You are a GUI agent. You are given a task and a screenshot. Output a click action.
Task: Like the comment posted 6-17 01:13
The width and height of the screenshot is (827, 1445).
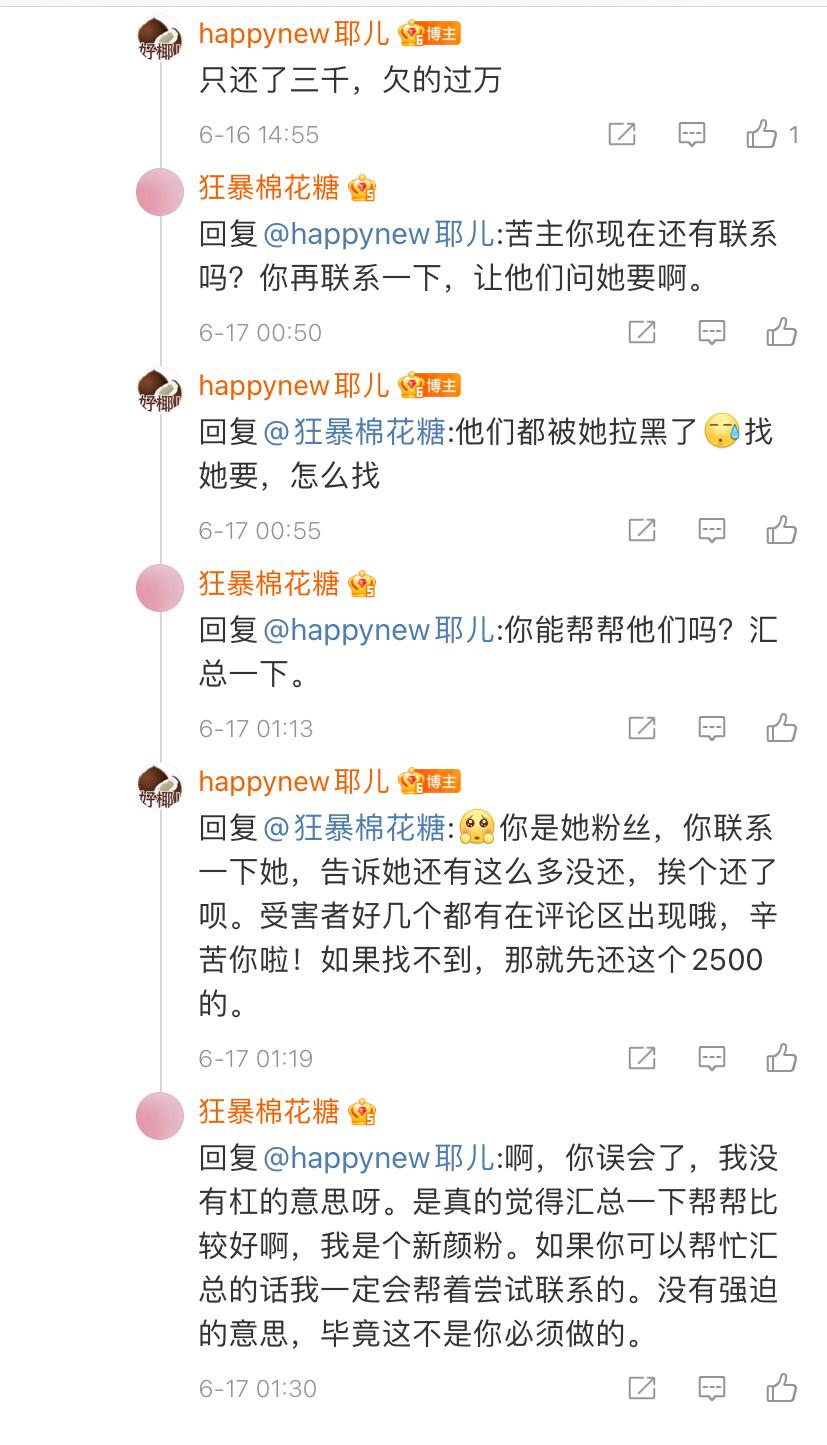781,728
